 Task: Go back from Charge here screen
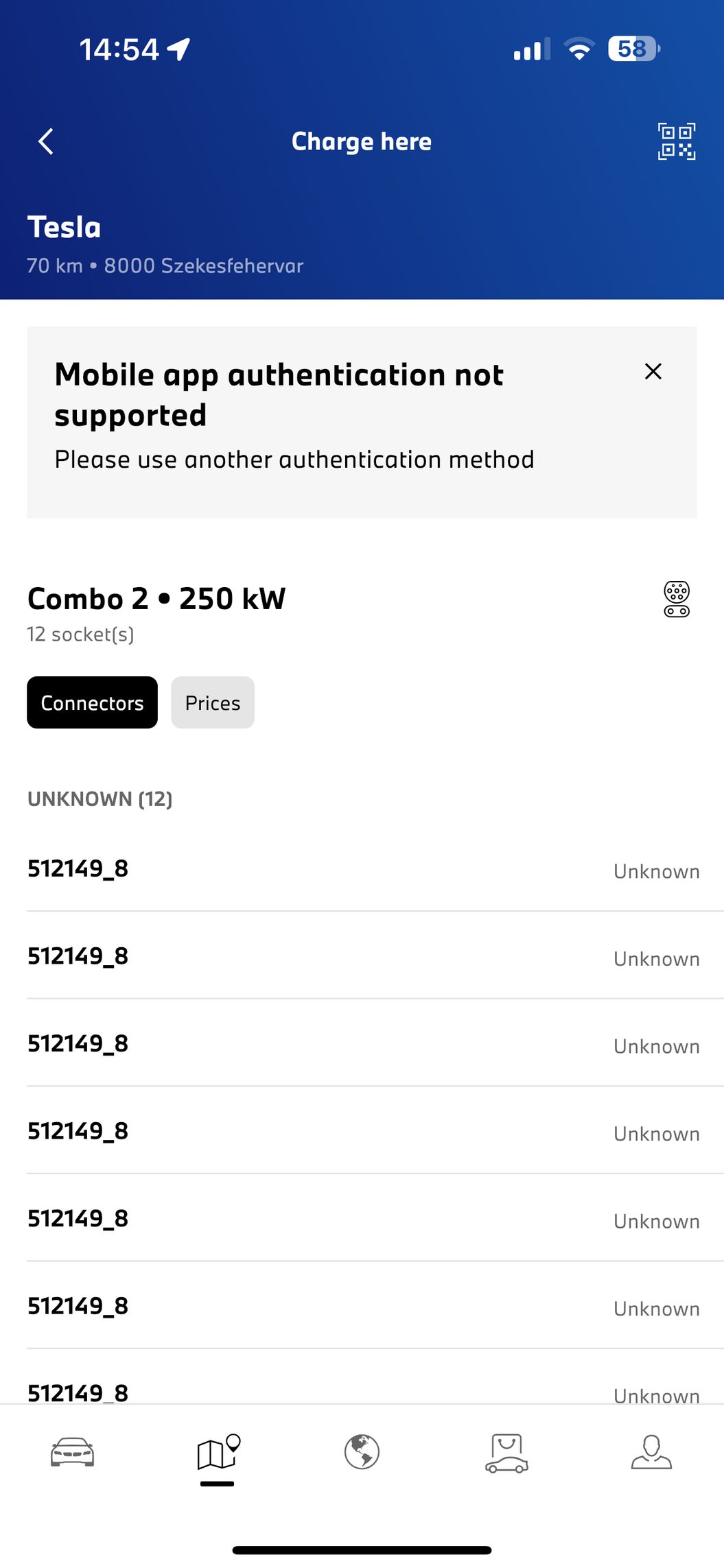pyautogui.click(x=46, y=141)
